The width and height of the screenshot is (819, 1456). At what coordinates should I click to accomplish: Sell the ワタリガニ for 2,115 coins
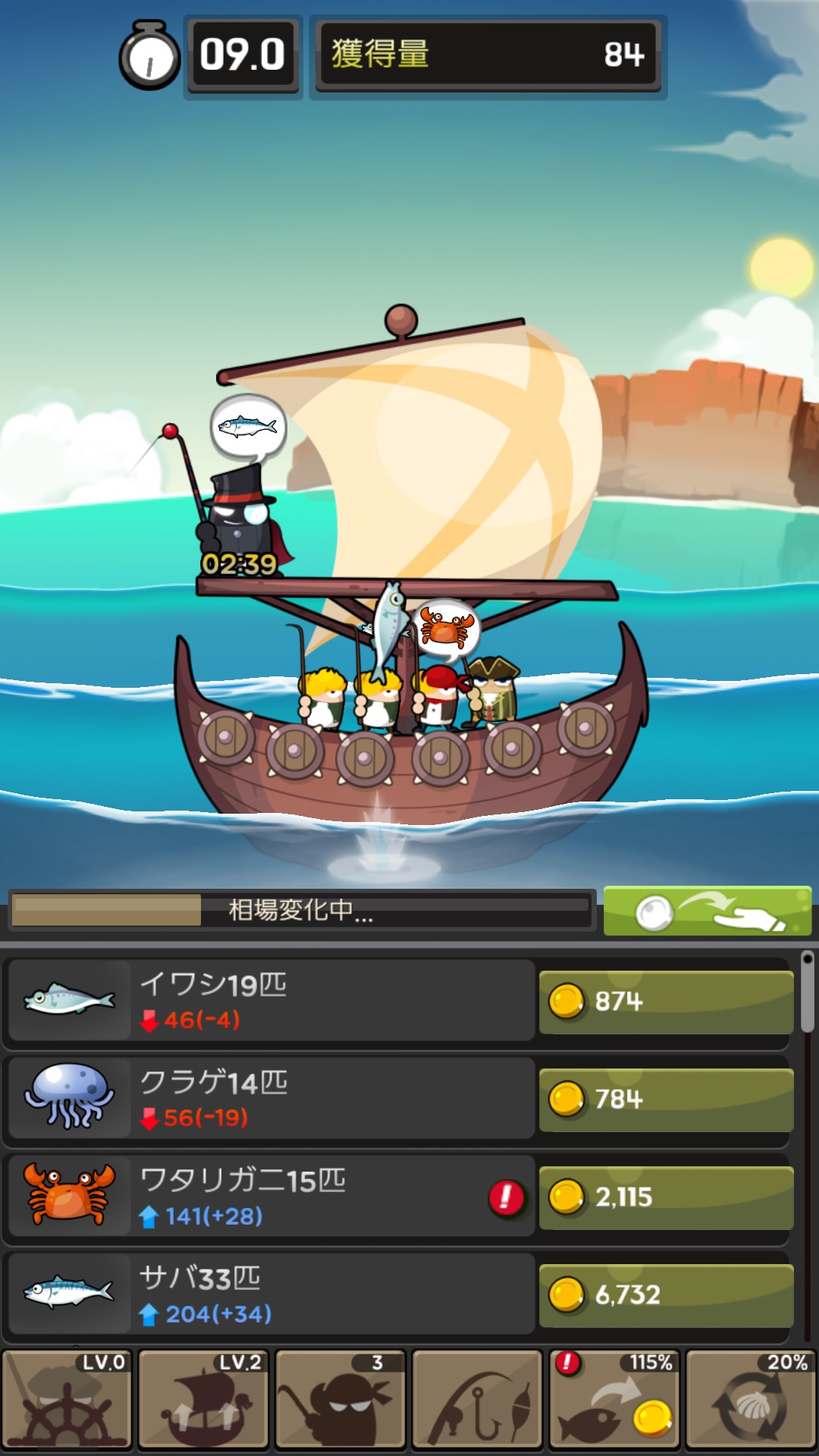[666, 1197]
